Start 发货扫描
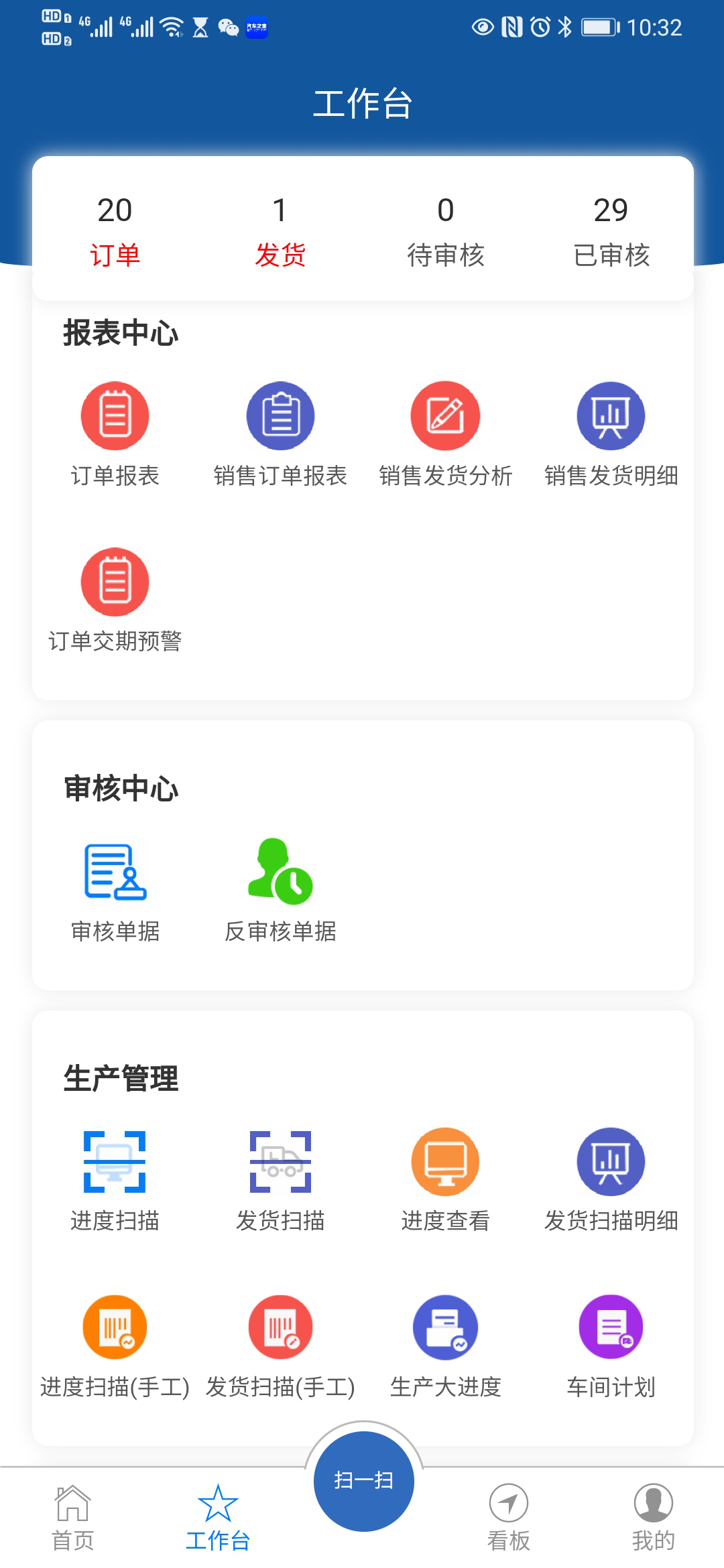 coord(280,1181)
